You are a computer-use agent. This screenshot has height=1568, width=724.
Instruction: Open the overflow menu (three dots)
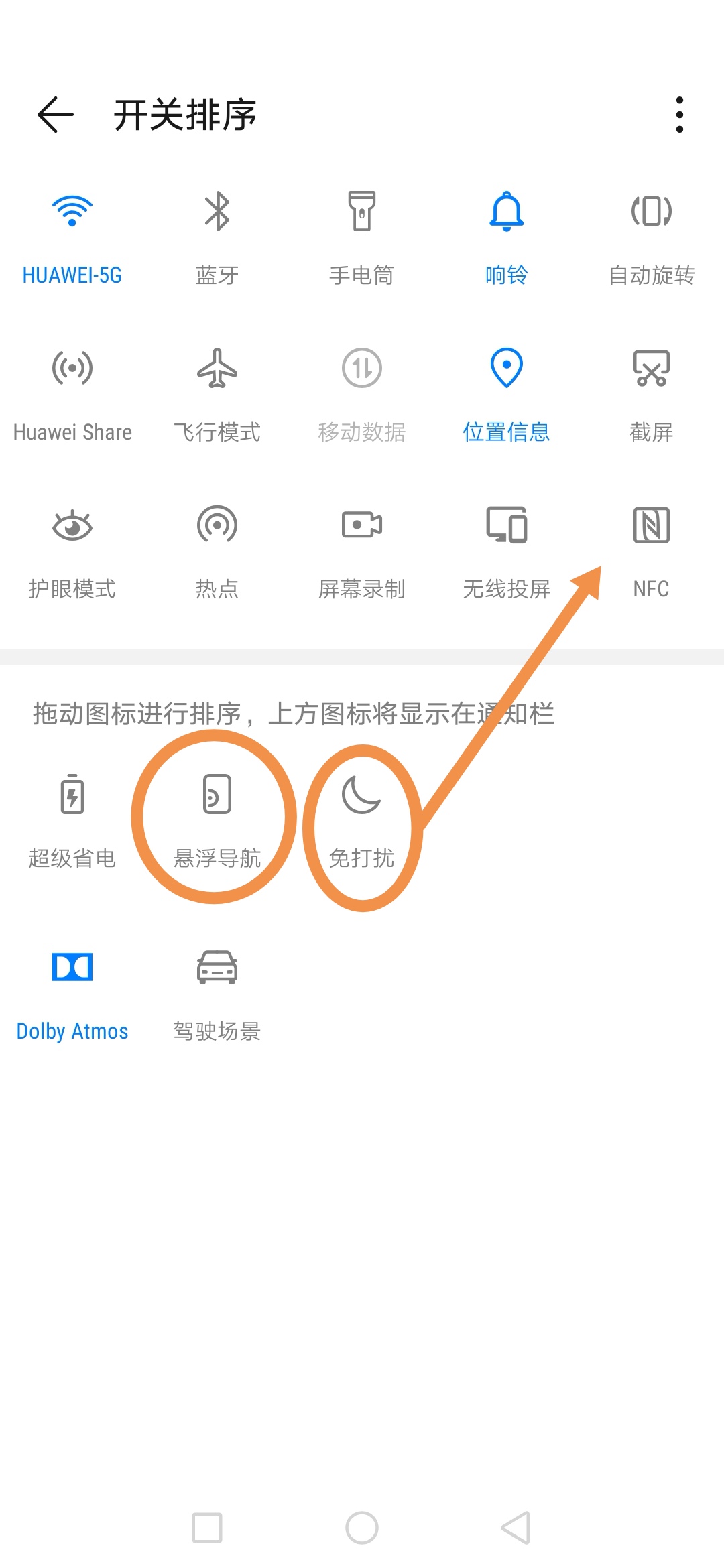click(x=679, y=114)
